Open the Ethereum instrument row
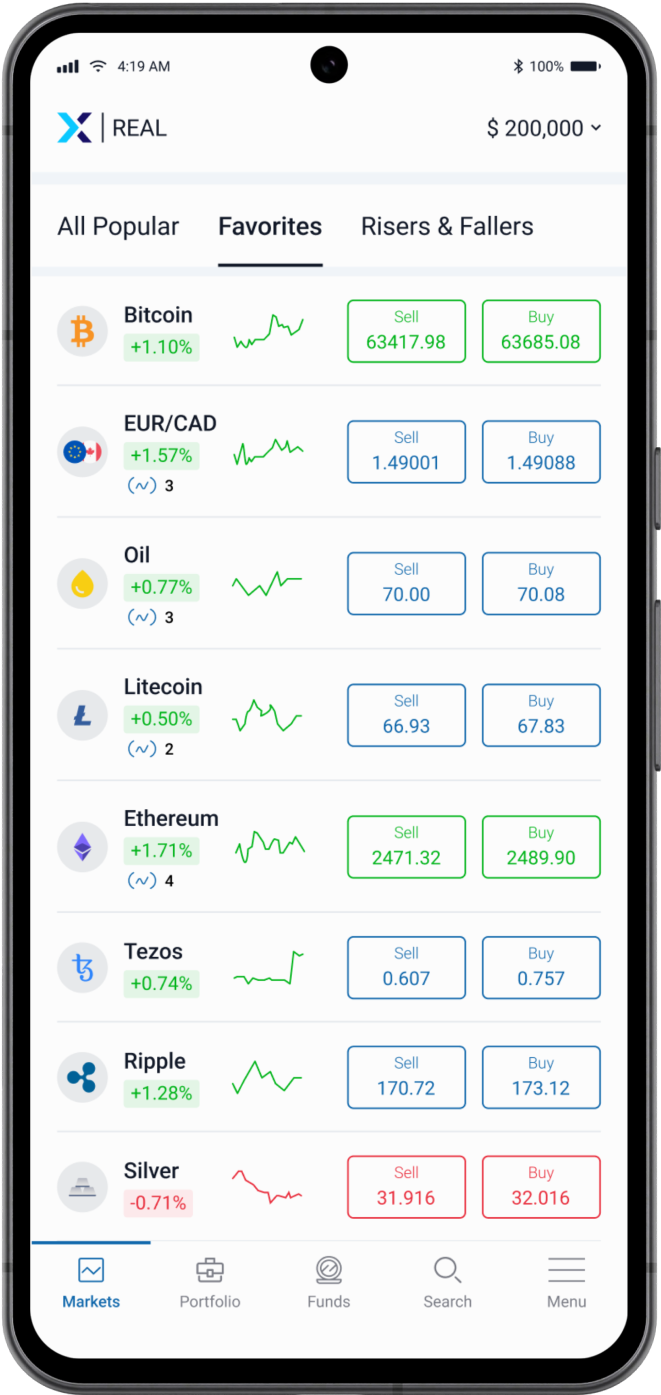Viewport: 661px width, 1395px height. (x=171, y=819)
